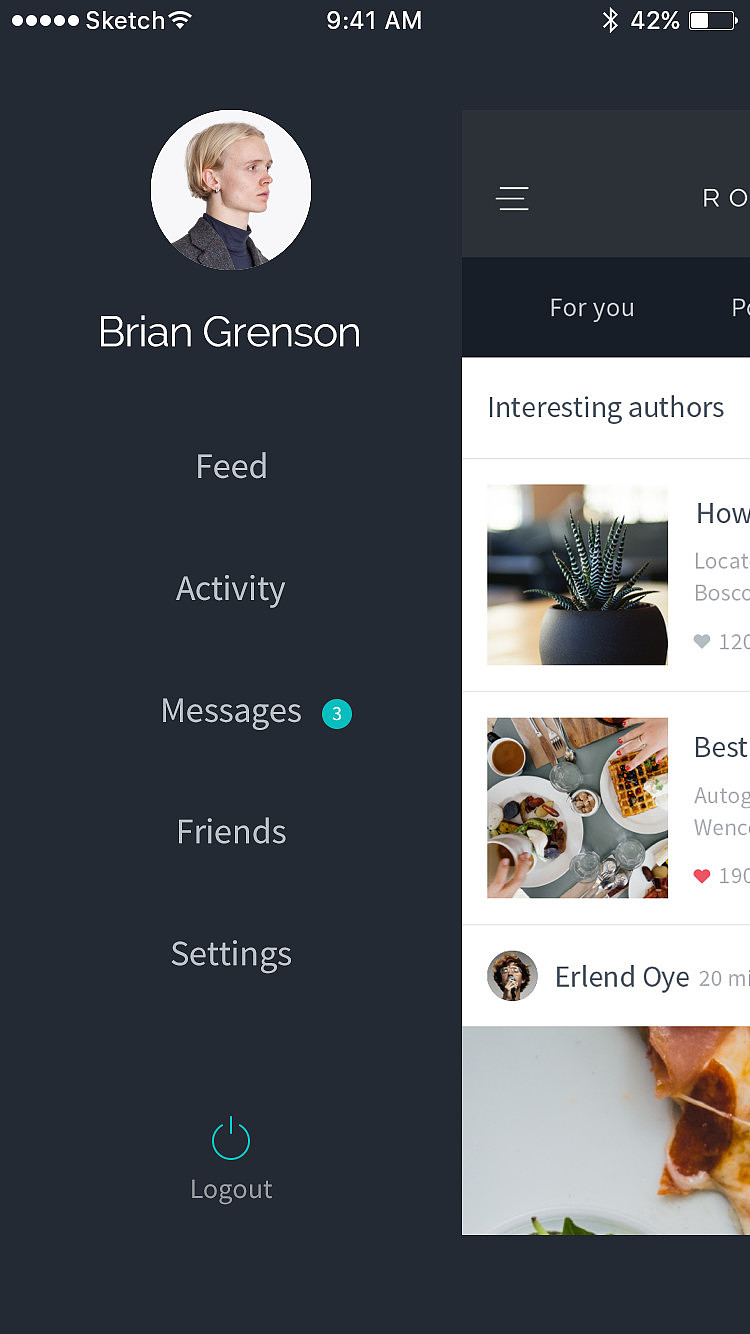Screen dimensions: 750x1334
Task: Open Erlend Oye's food photo post
Action: 606,1130
